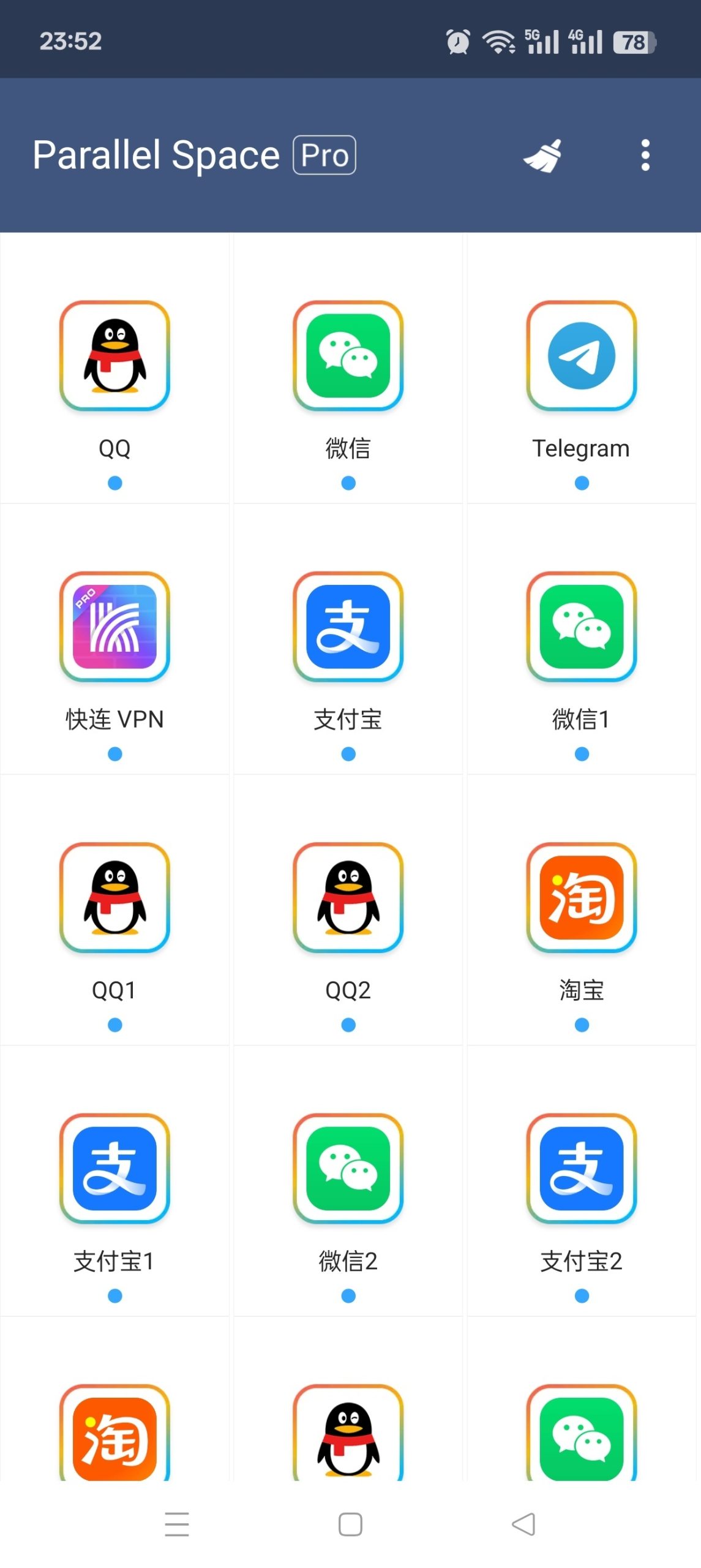Image resolution: width=701 pixels, height=1568 pixels.
Task: Tap the blue dot under Telegram
Action: click(580, 483)
